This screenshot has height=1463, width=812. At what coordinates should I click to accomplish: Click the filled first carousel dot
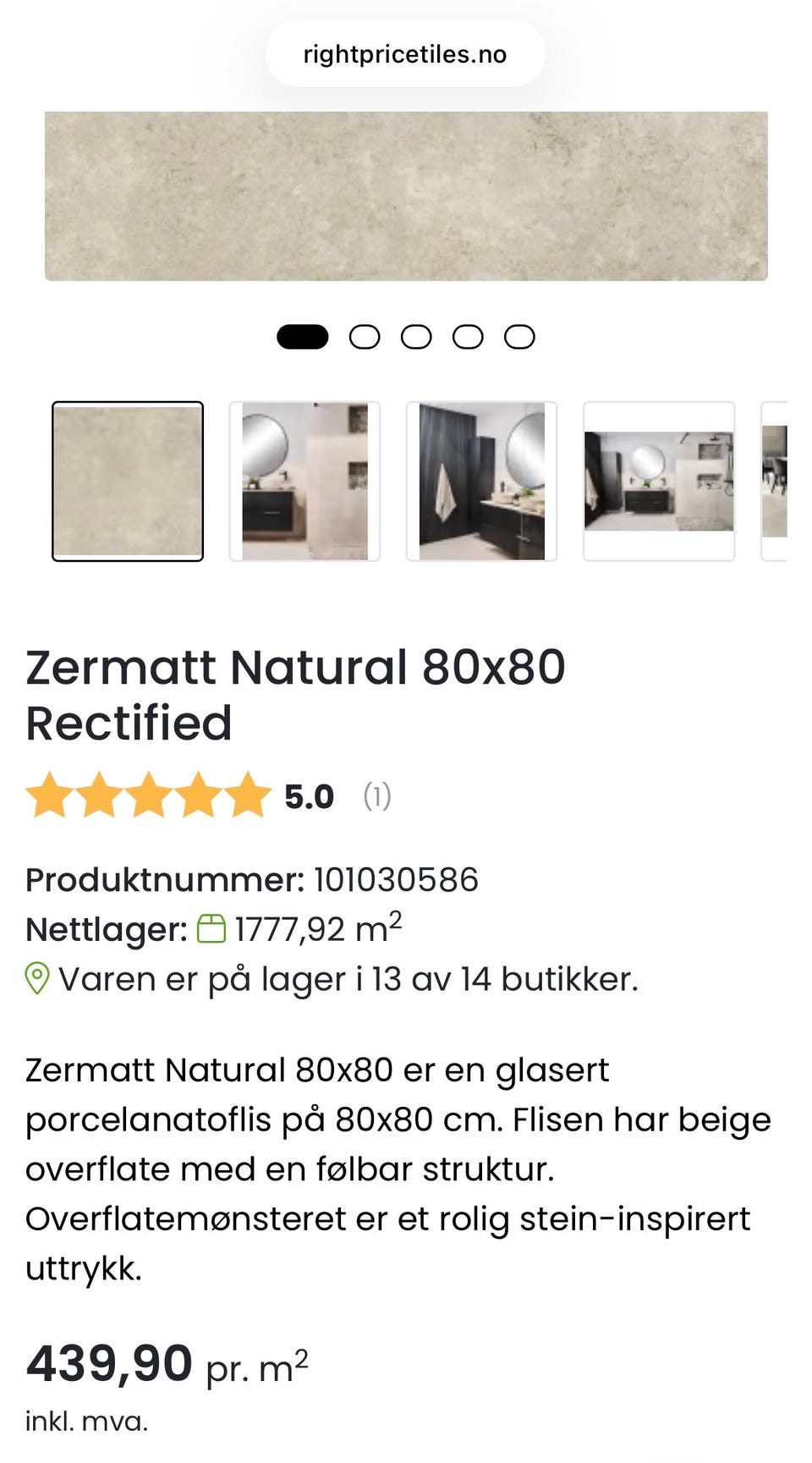pos(301,336)
